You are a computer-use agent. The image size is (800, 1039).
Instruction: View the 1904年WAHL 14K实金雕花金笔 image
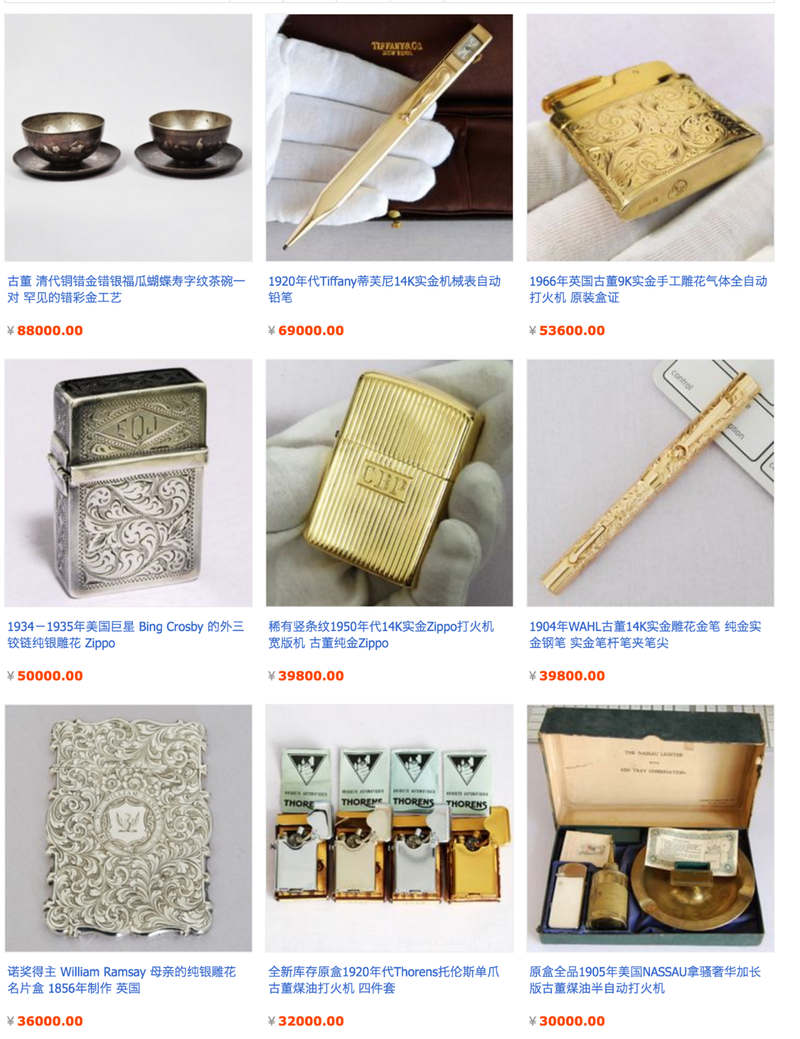(650, 483)
